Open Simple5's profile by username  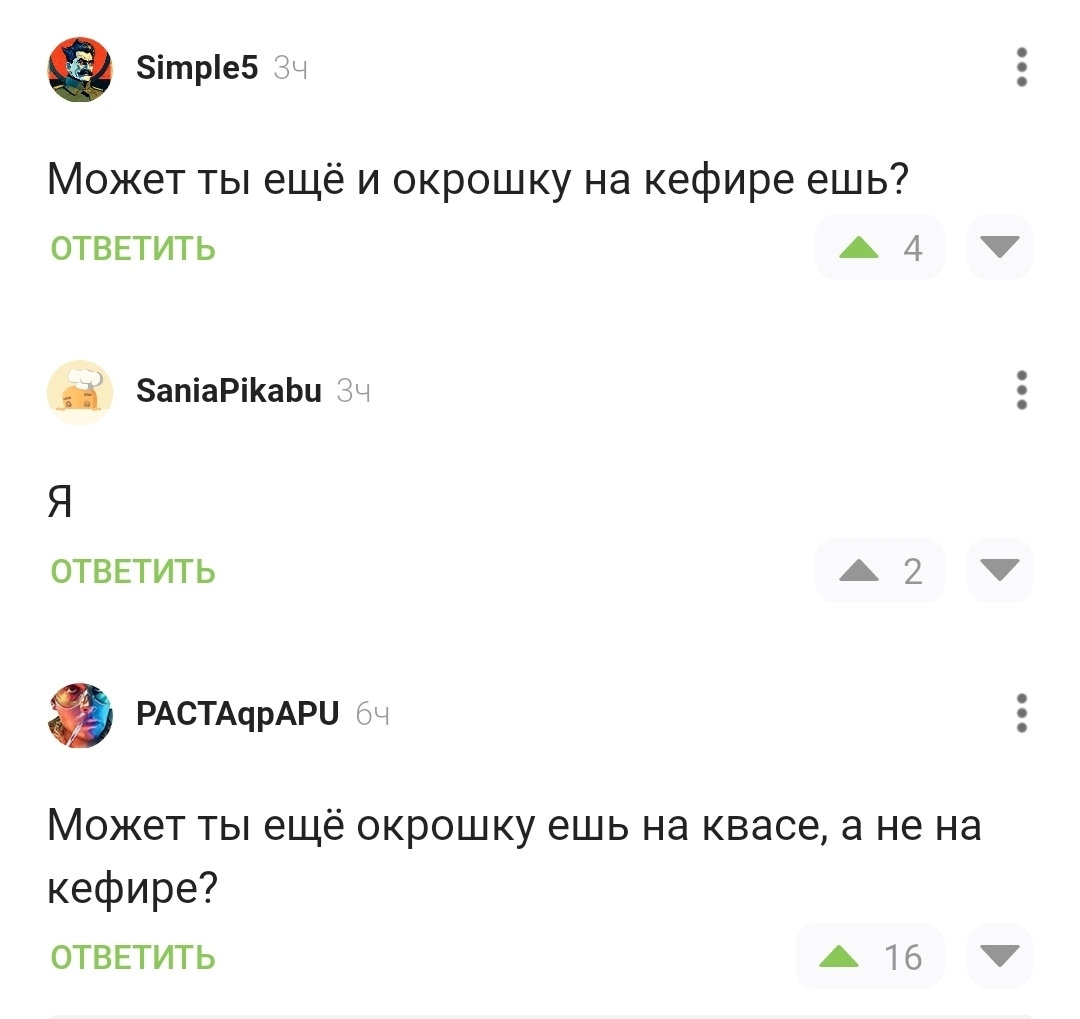tap(196, 67)
